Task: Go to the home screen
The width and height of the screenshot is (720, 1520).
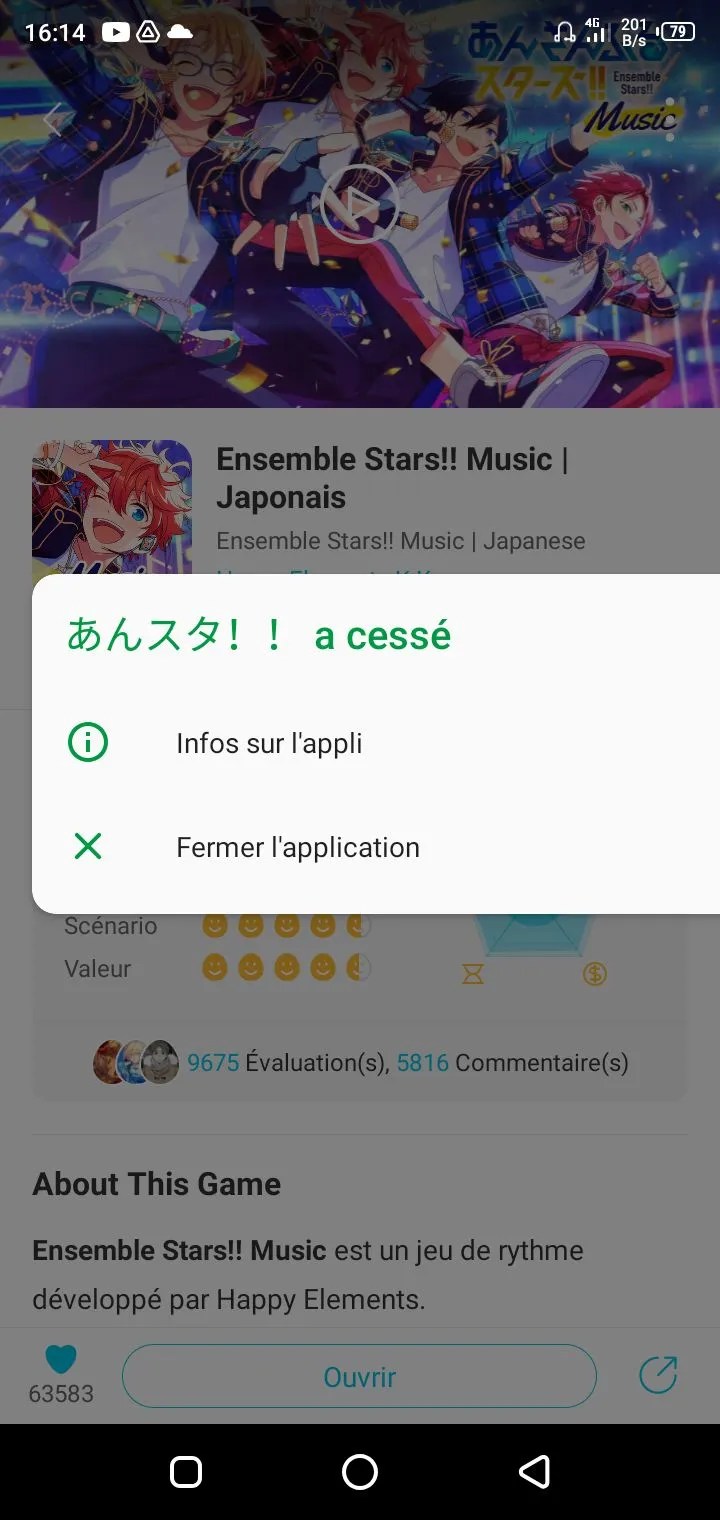Action: coord(360,1471)
